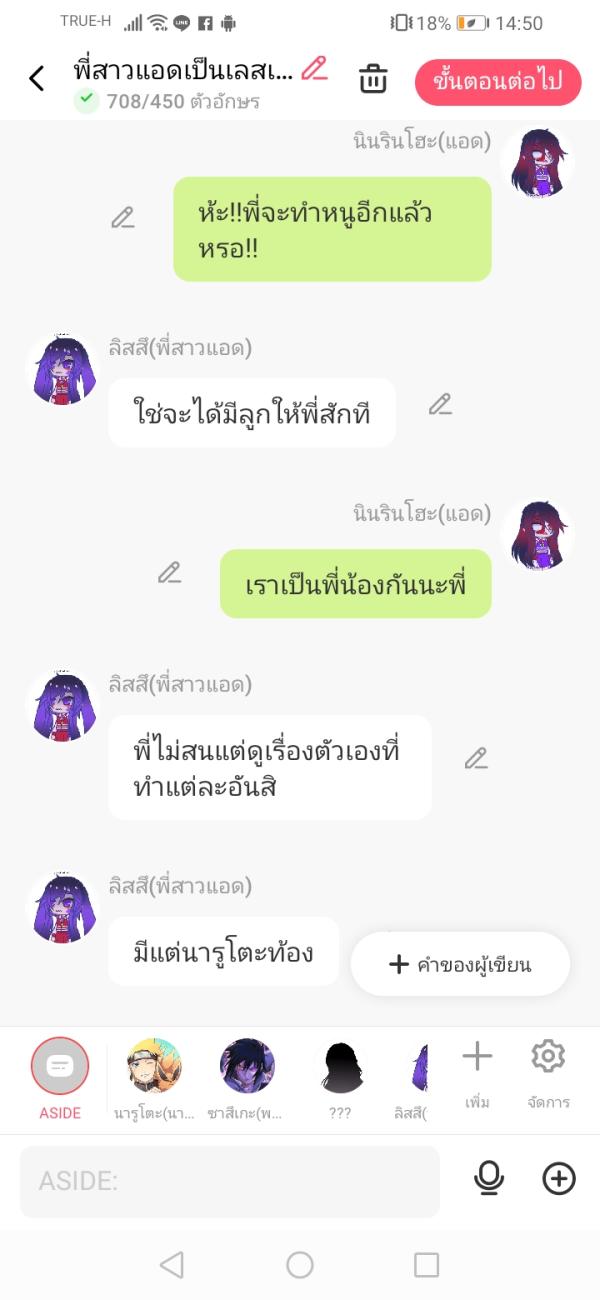Edit the message หัะ!!พี่จะทำหนูอีกแล้วหรอ!!

click(x=123, y=218)
